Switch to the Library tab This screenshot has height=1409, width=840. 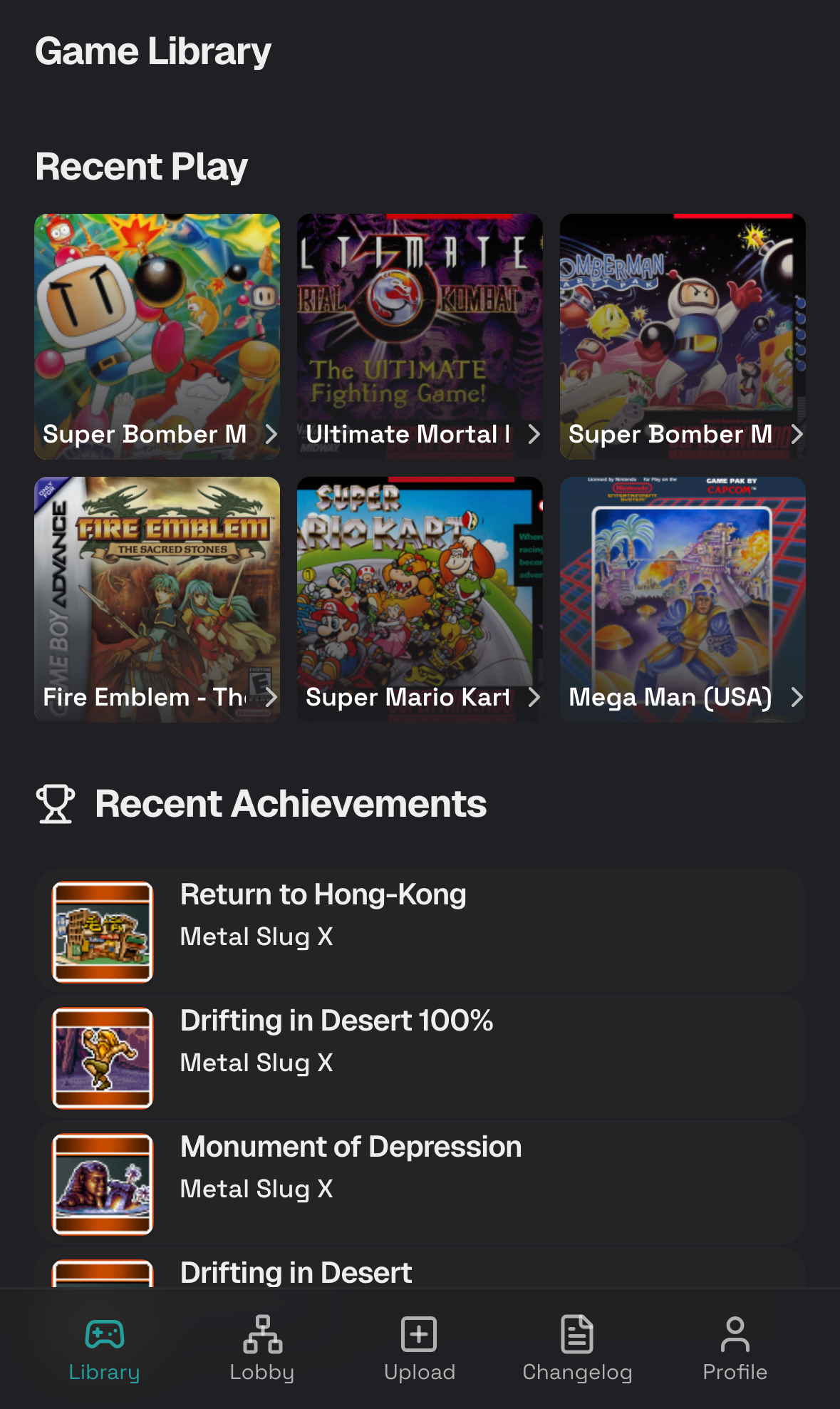104,1349
